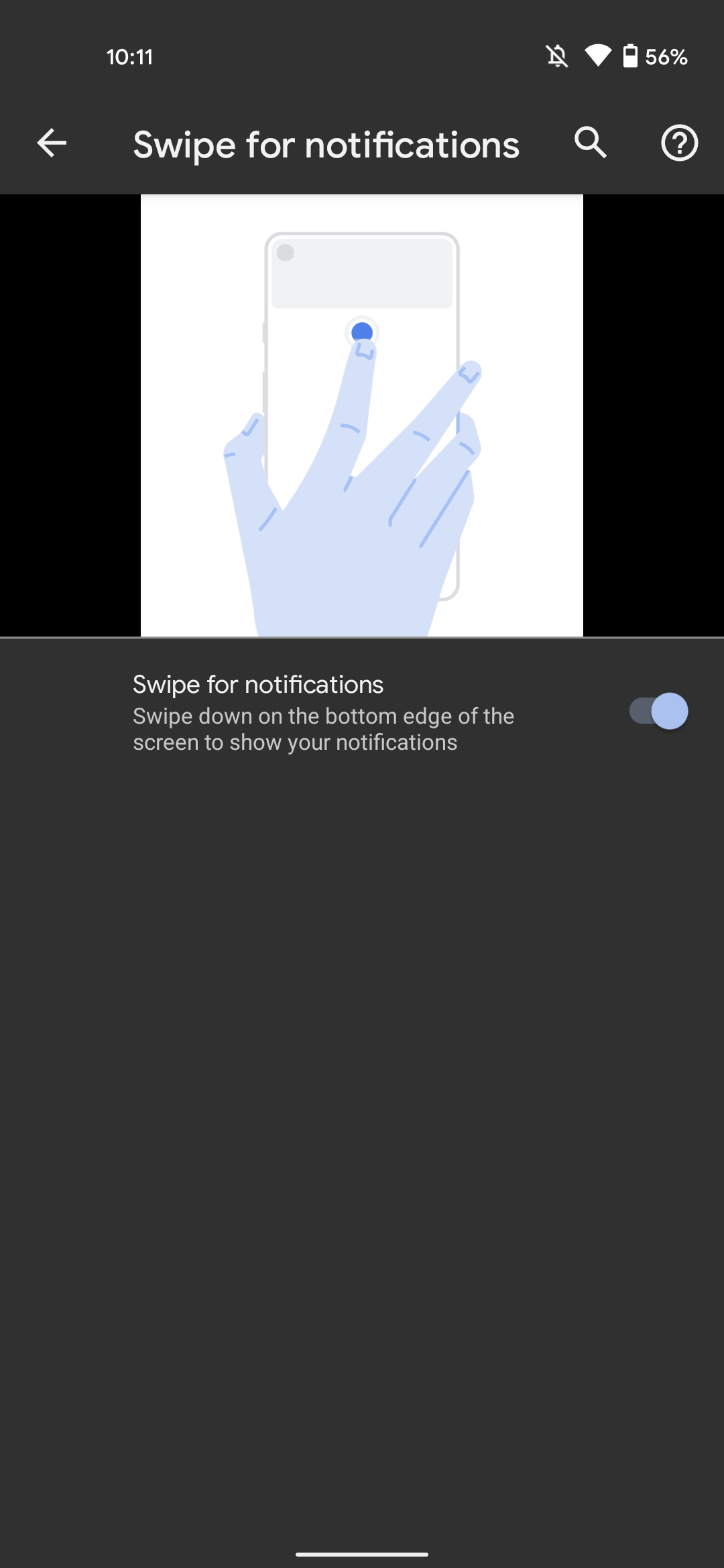Tap the Swipe for notifications heading

pos(258,684)
